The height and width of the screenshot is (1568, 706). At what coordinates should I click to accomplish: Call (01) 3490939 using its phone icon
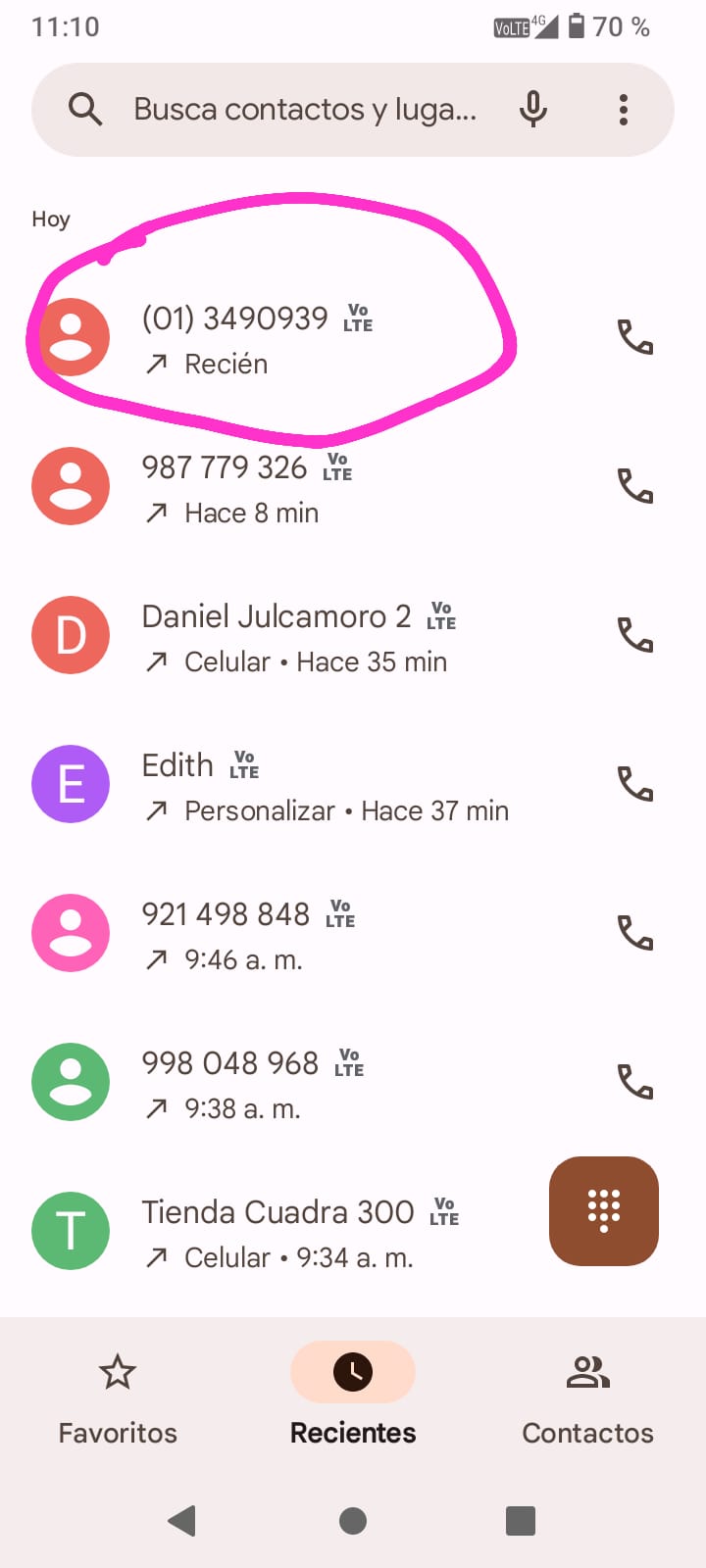634,338
